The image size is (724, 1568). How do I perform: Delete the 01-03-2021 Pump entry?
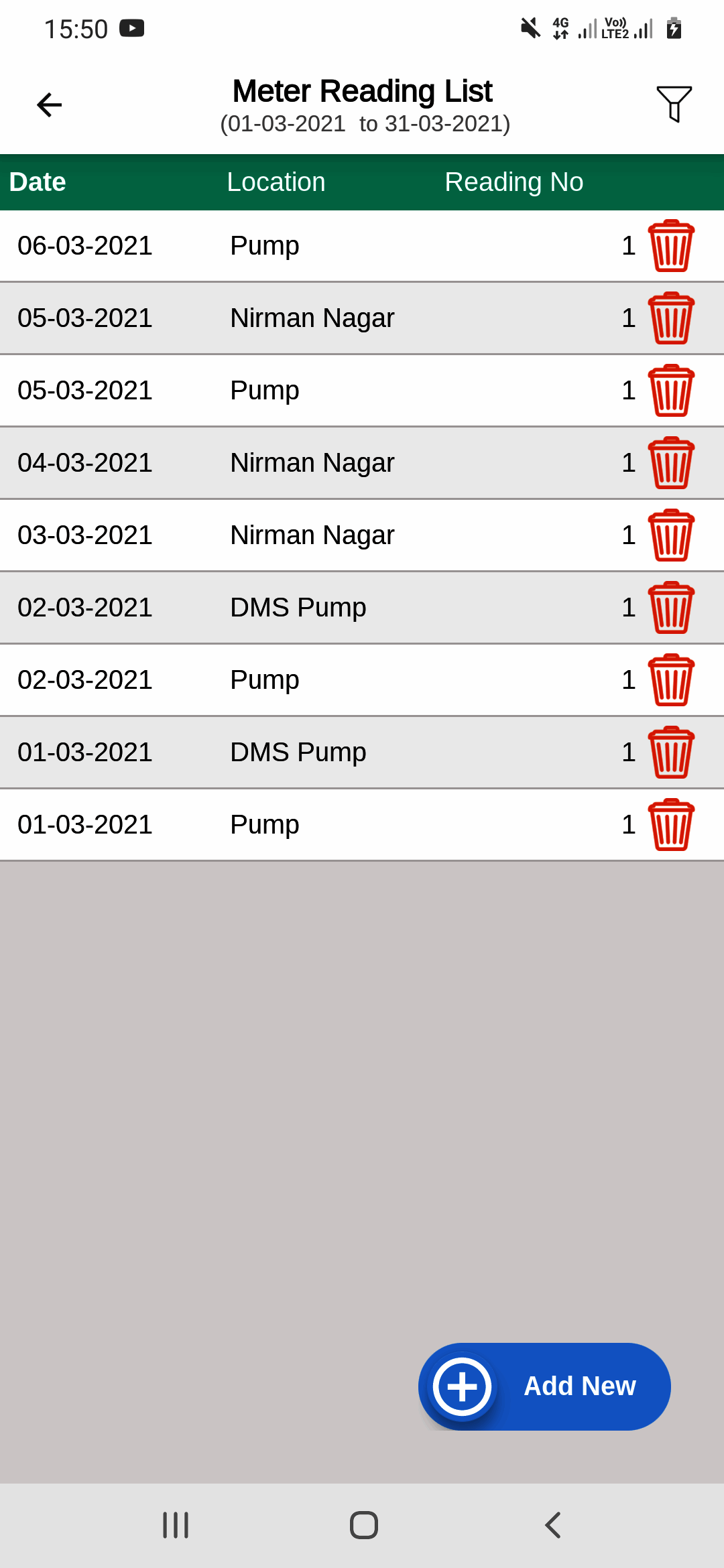tap(672, 824)
